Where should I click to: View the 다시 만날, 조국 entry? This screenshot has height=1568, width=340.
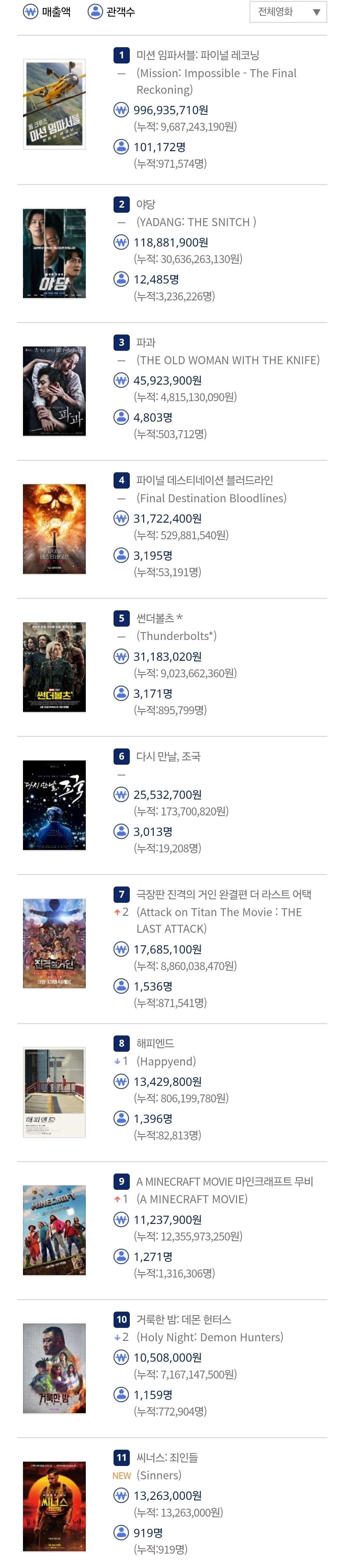[168, 757]
